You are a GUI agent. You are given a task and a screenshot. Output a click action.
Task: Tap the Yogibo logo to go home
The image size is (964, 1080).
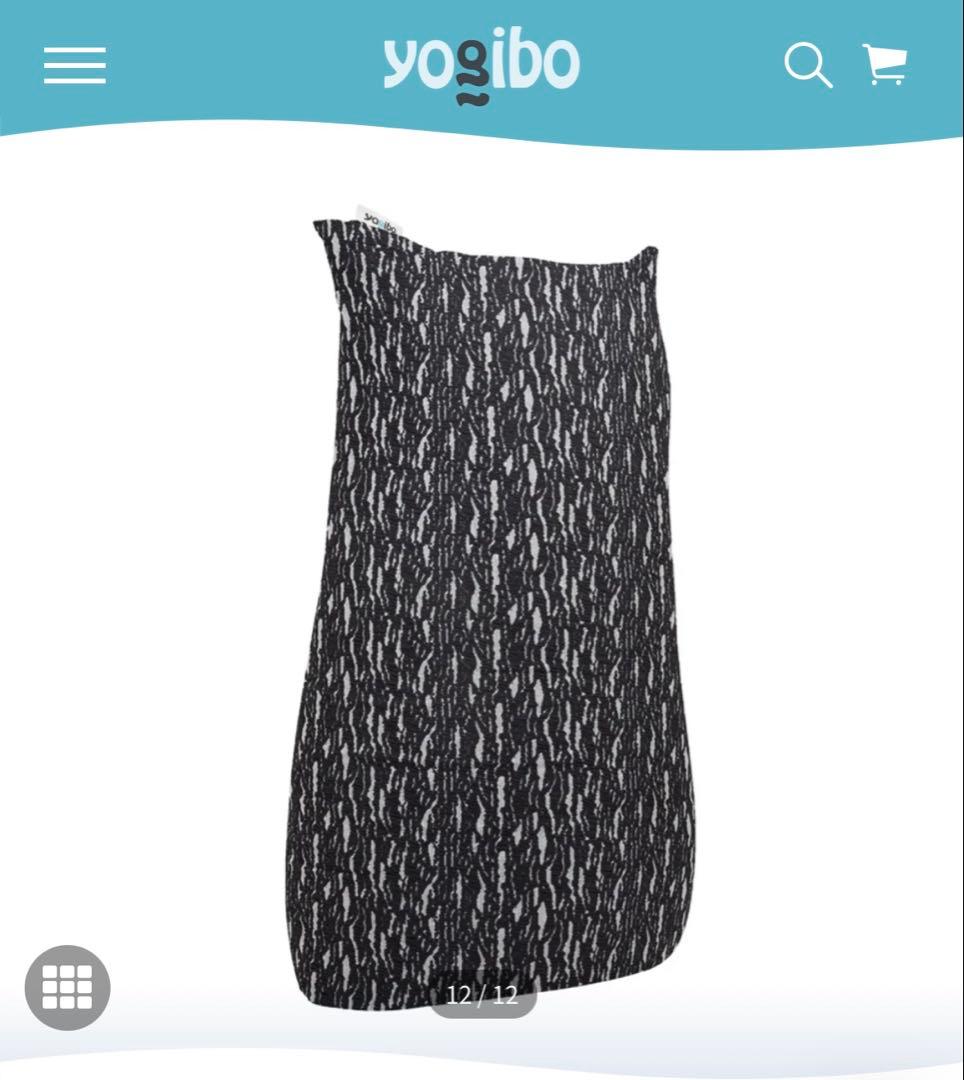pos(480,68)
